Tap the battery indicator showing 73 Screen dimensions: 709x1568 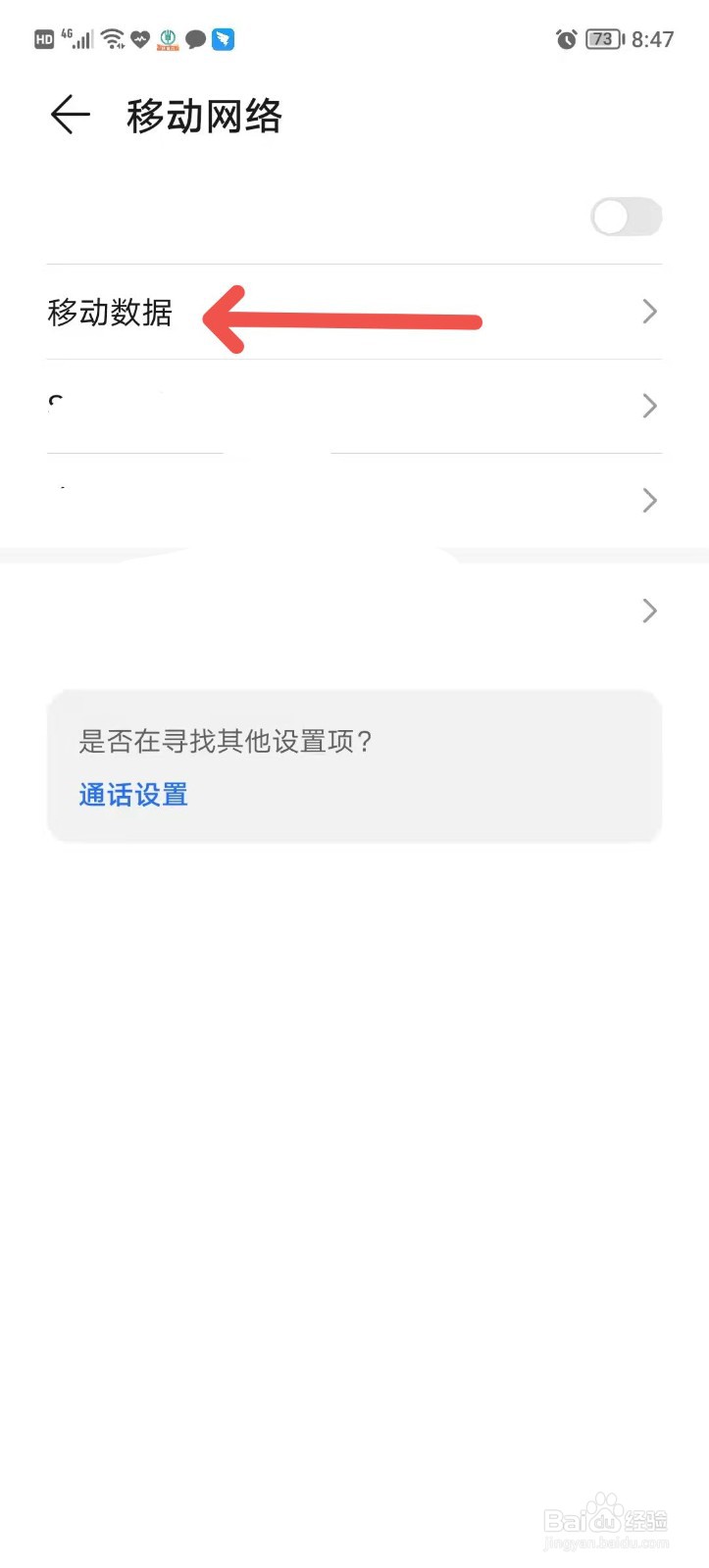[x=602, y=39]
